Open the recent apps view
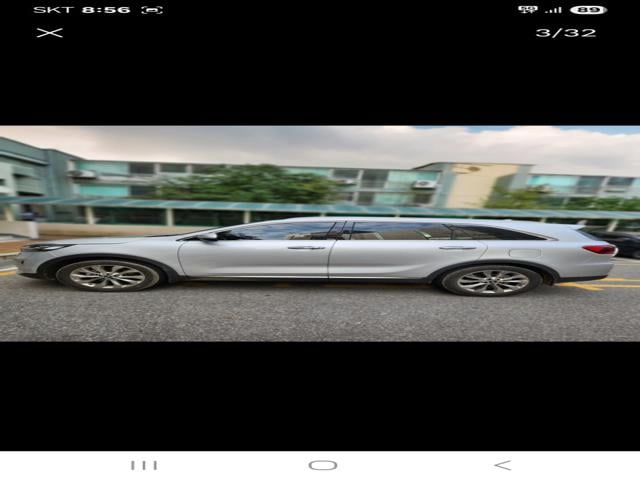The image size is (640, 480). click(x=144, y=465)
